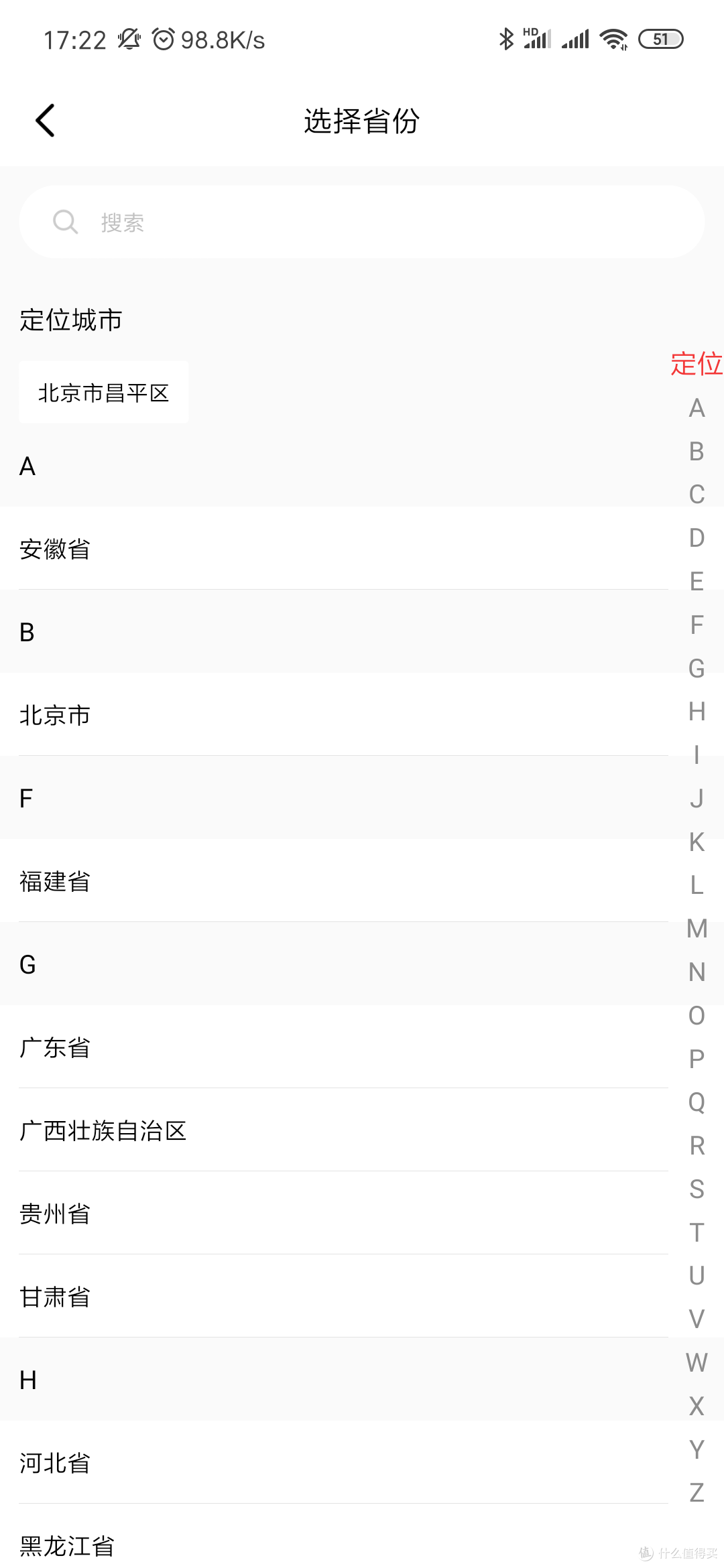Go back using the top-left arrow

click(45, 121)
